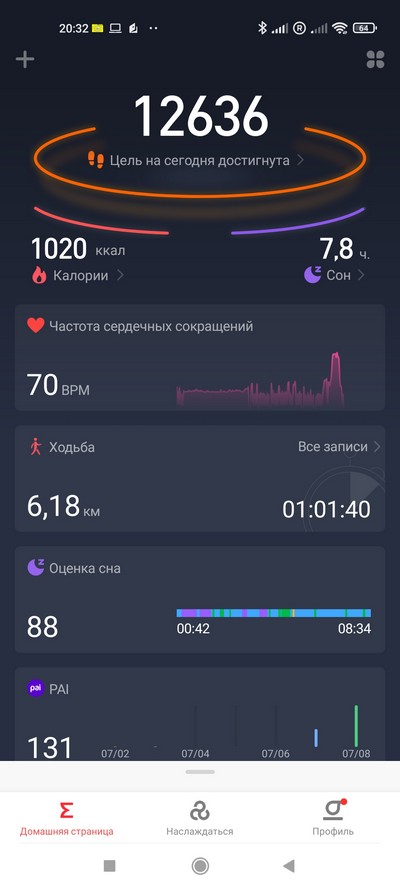Screen dimensions: 400x889
Task: Open the heart rate card
Action: (x=200, y=357)
